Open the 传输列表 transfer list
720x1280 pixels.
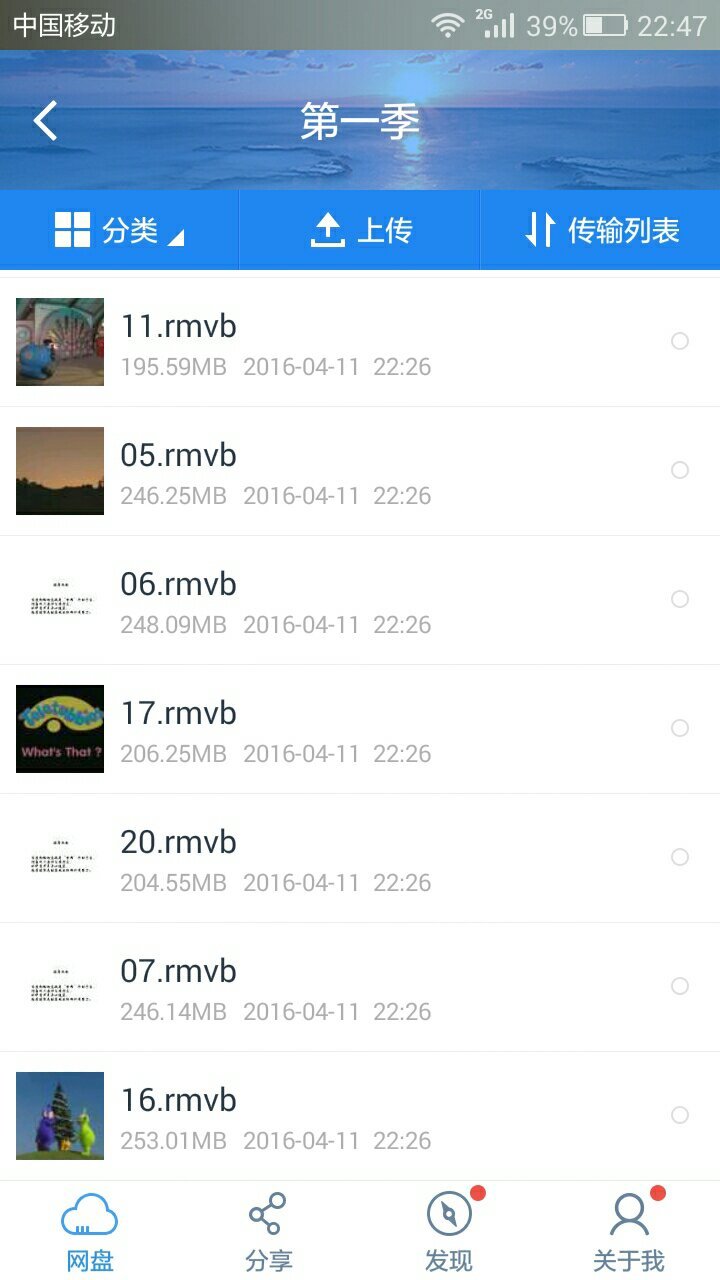click(x=601, y=231)
